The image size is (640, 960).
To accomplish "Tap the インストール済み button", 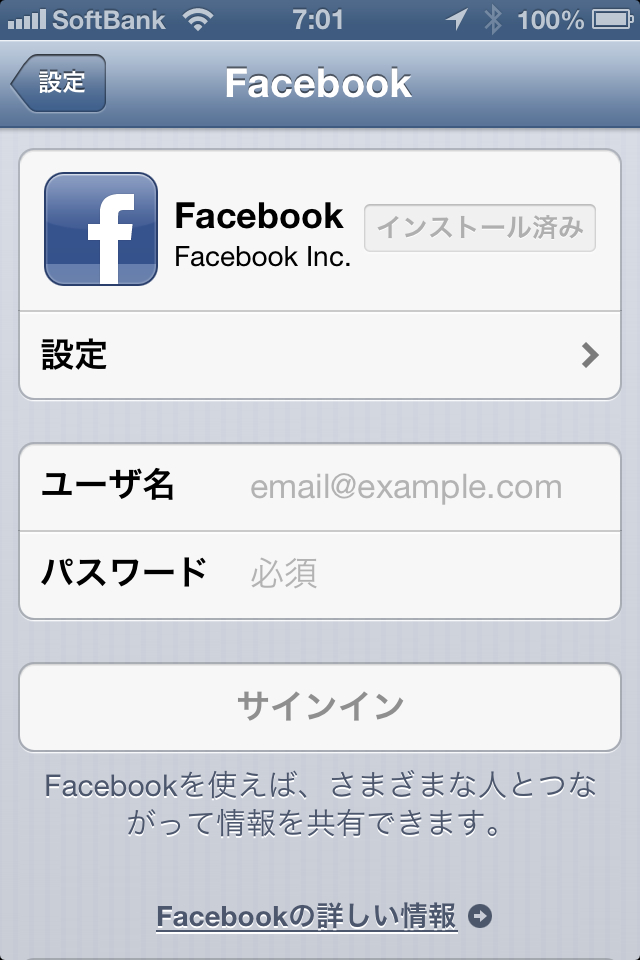I will click(480, 228).
